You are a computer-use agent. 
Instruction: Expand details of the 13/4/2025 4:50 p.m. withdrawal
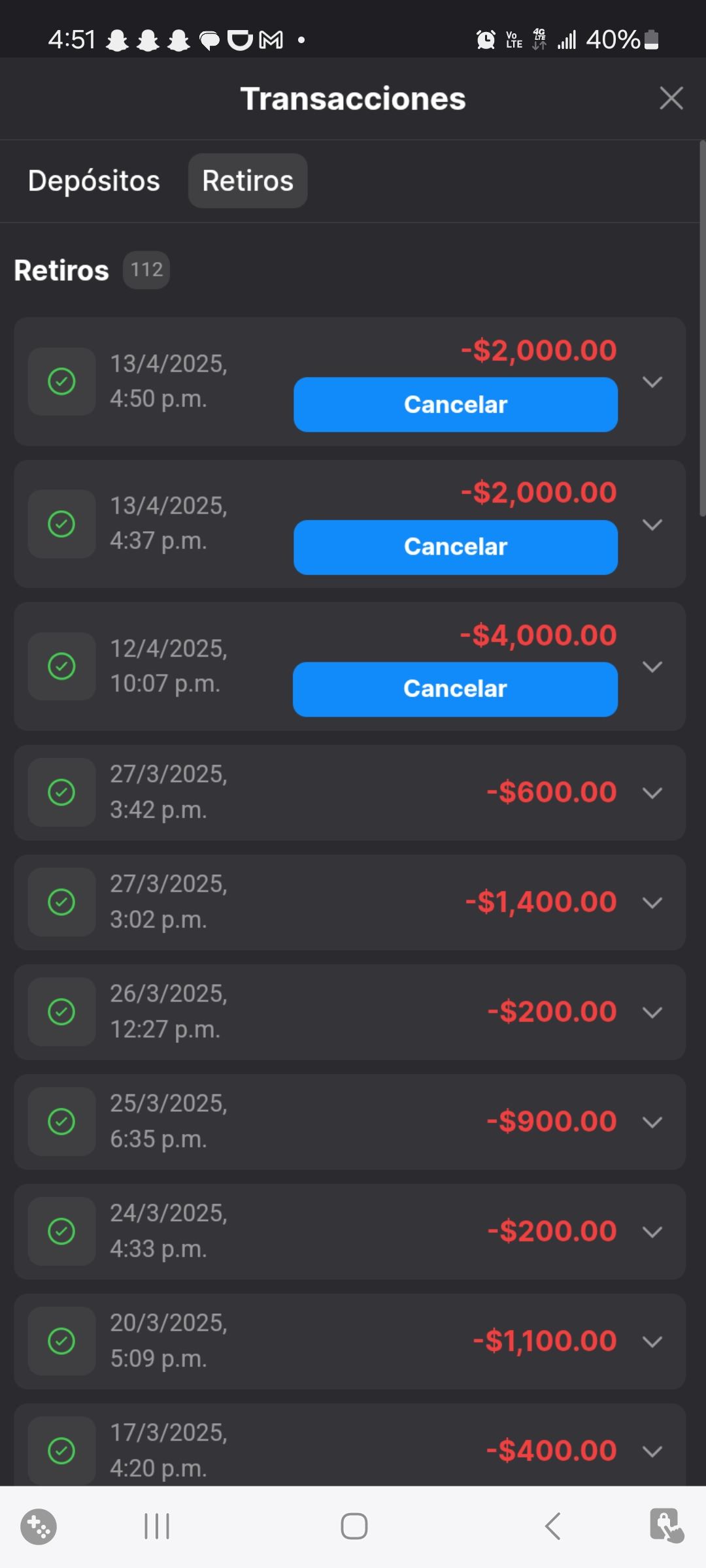[652, 382]
